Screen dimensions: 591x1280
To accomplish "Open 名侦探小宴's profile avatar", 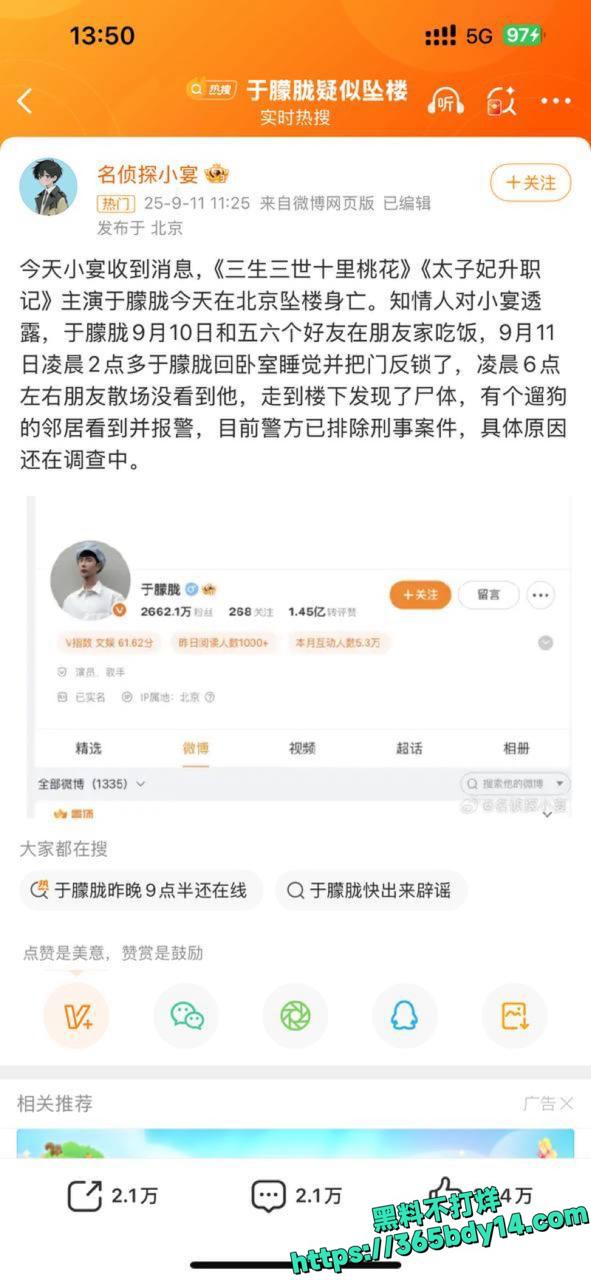I will (x=48, y=187).
